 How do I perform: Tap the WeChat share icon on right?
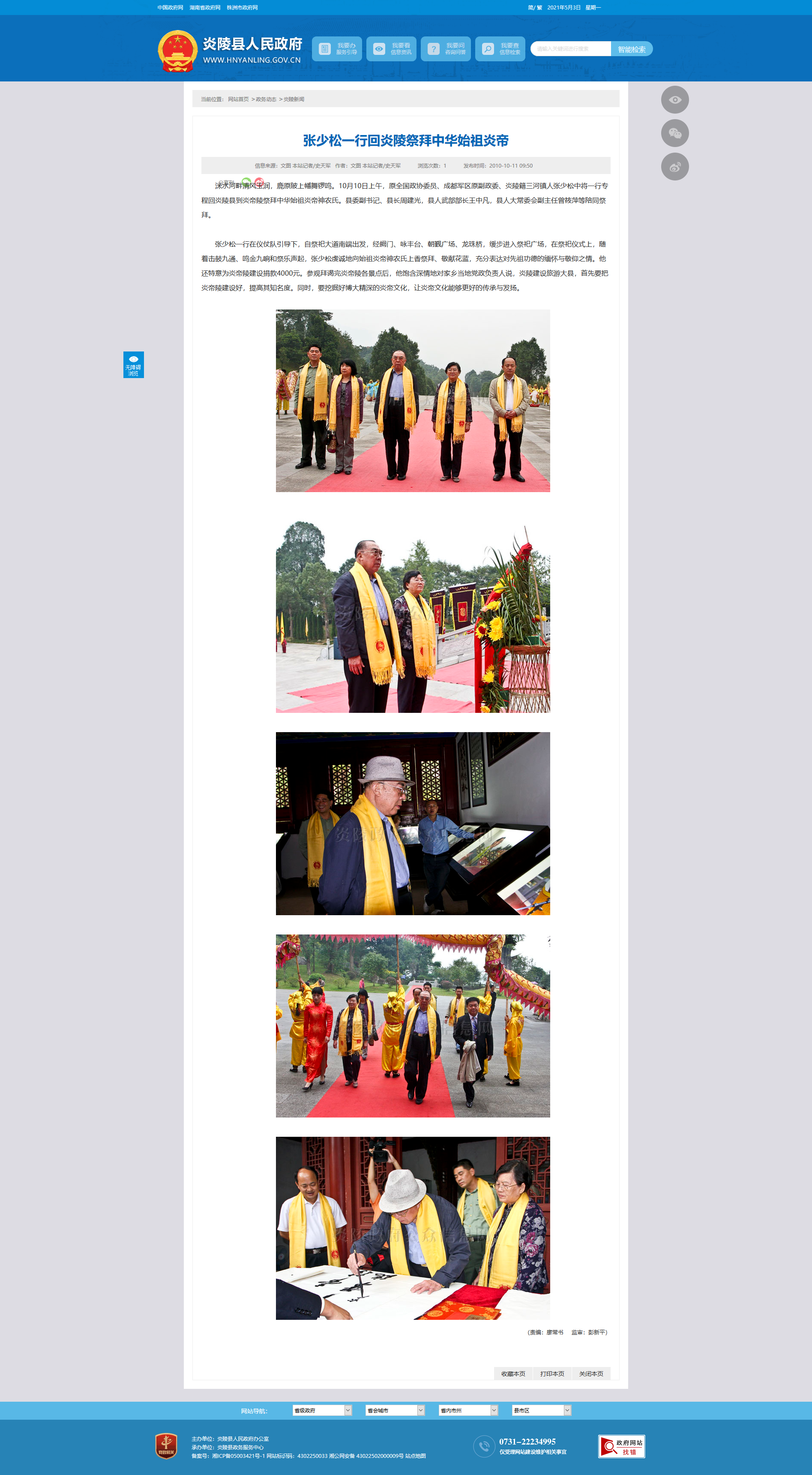pyautogui.click(x=674, y=133)
